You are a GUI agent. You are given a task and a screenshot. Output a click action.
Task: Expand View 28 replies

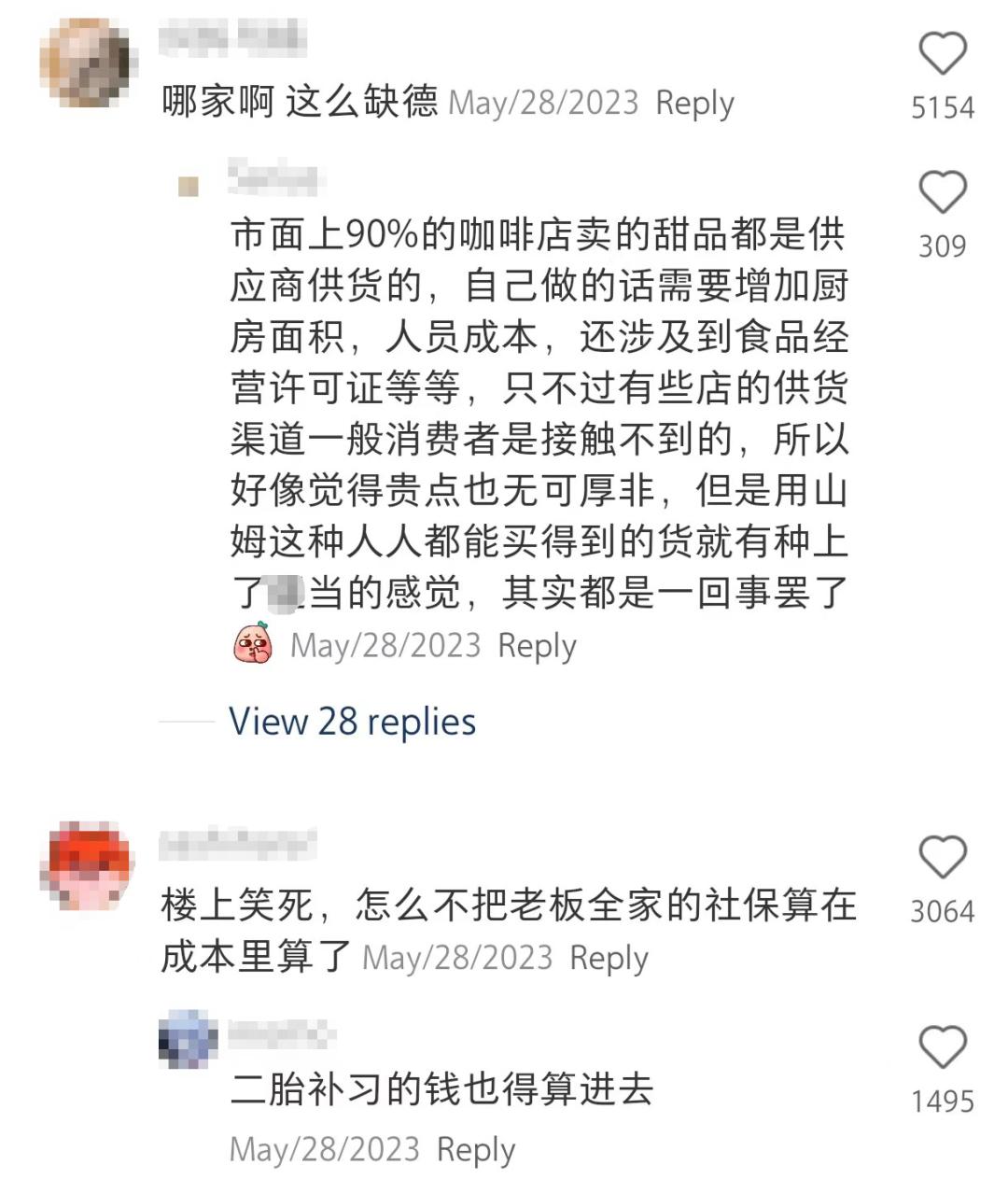click(352, 722)
